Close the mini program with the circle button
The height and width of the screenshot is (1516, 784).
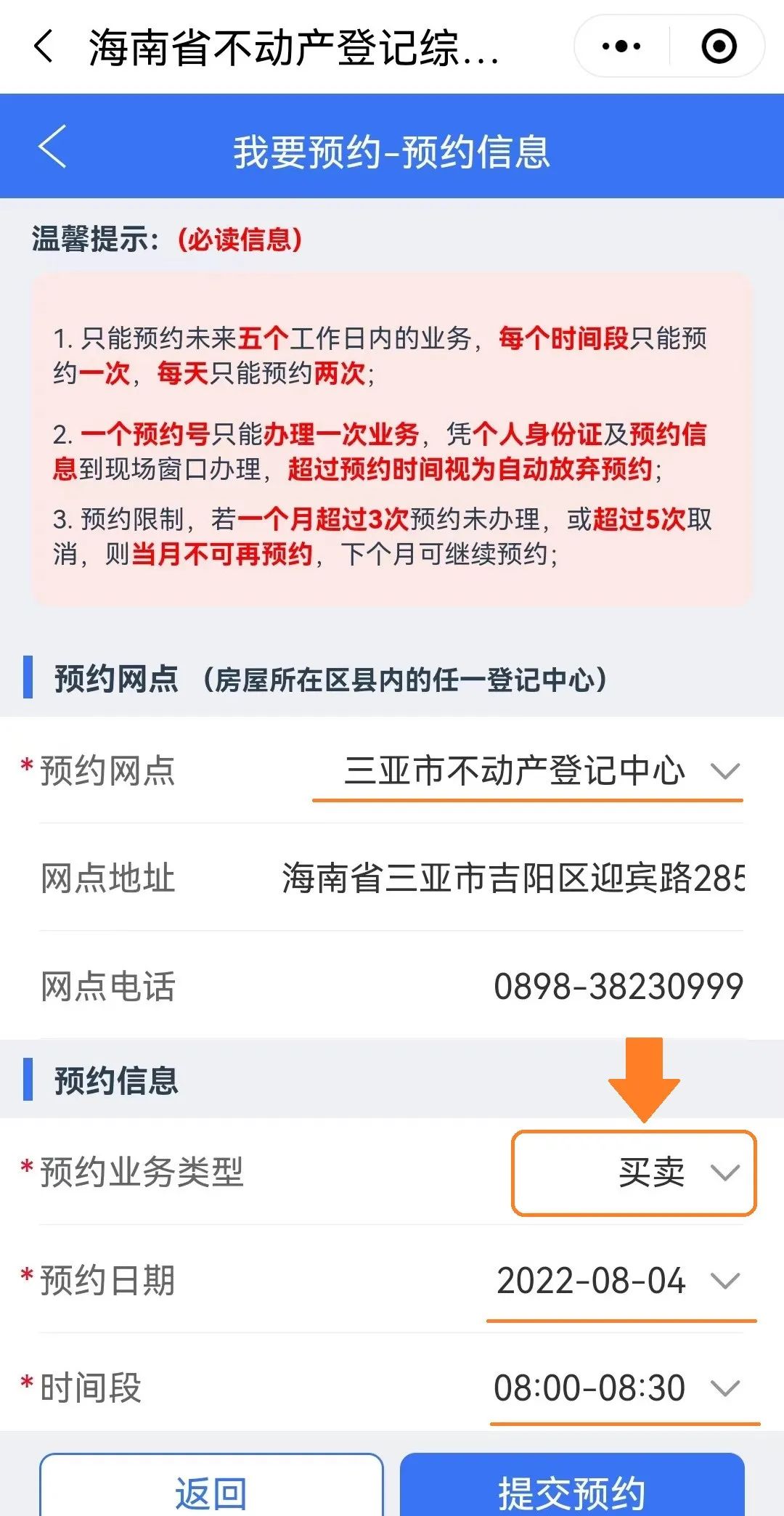point(719,46)
